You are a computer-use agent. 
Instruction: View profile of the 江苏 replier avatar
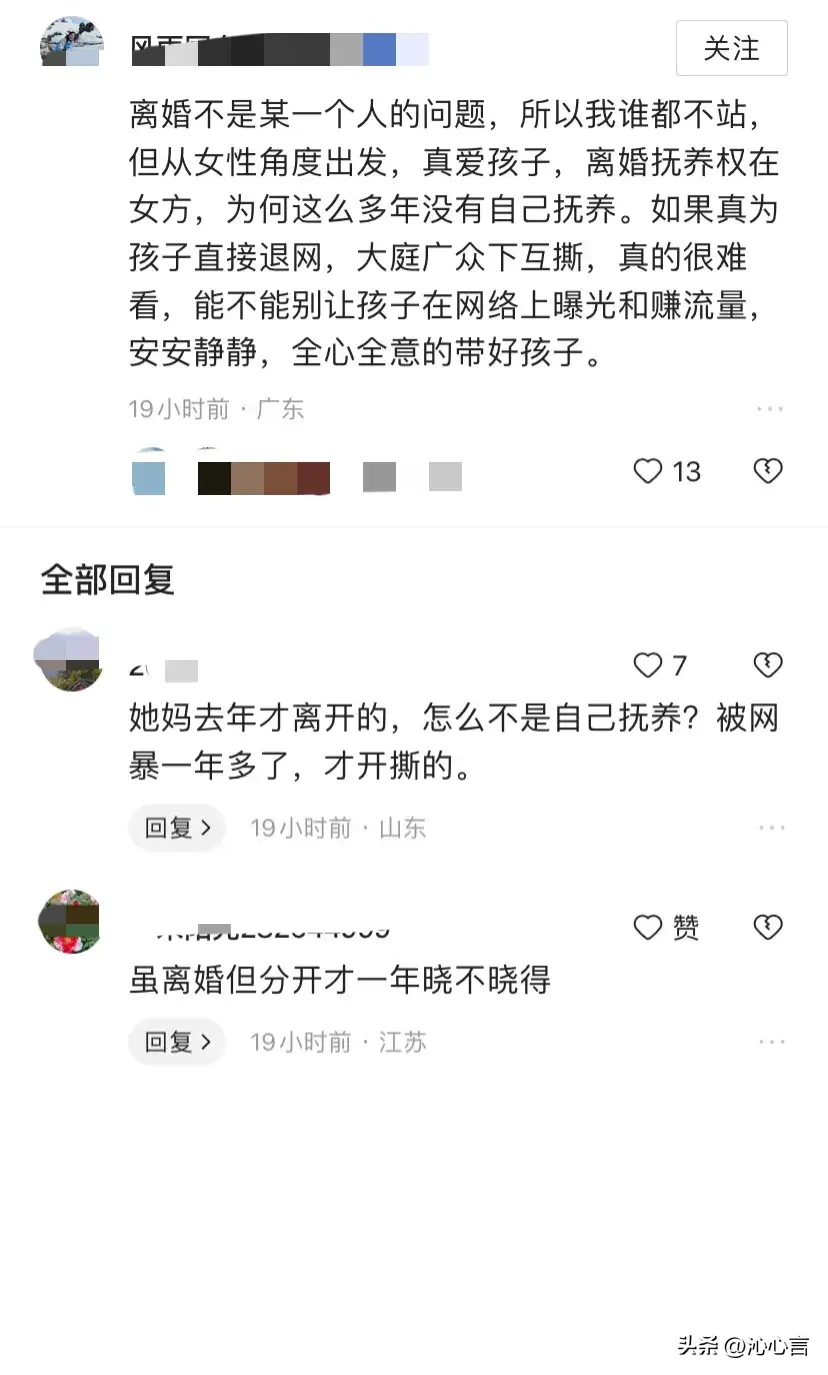[x=69, y=922]
